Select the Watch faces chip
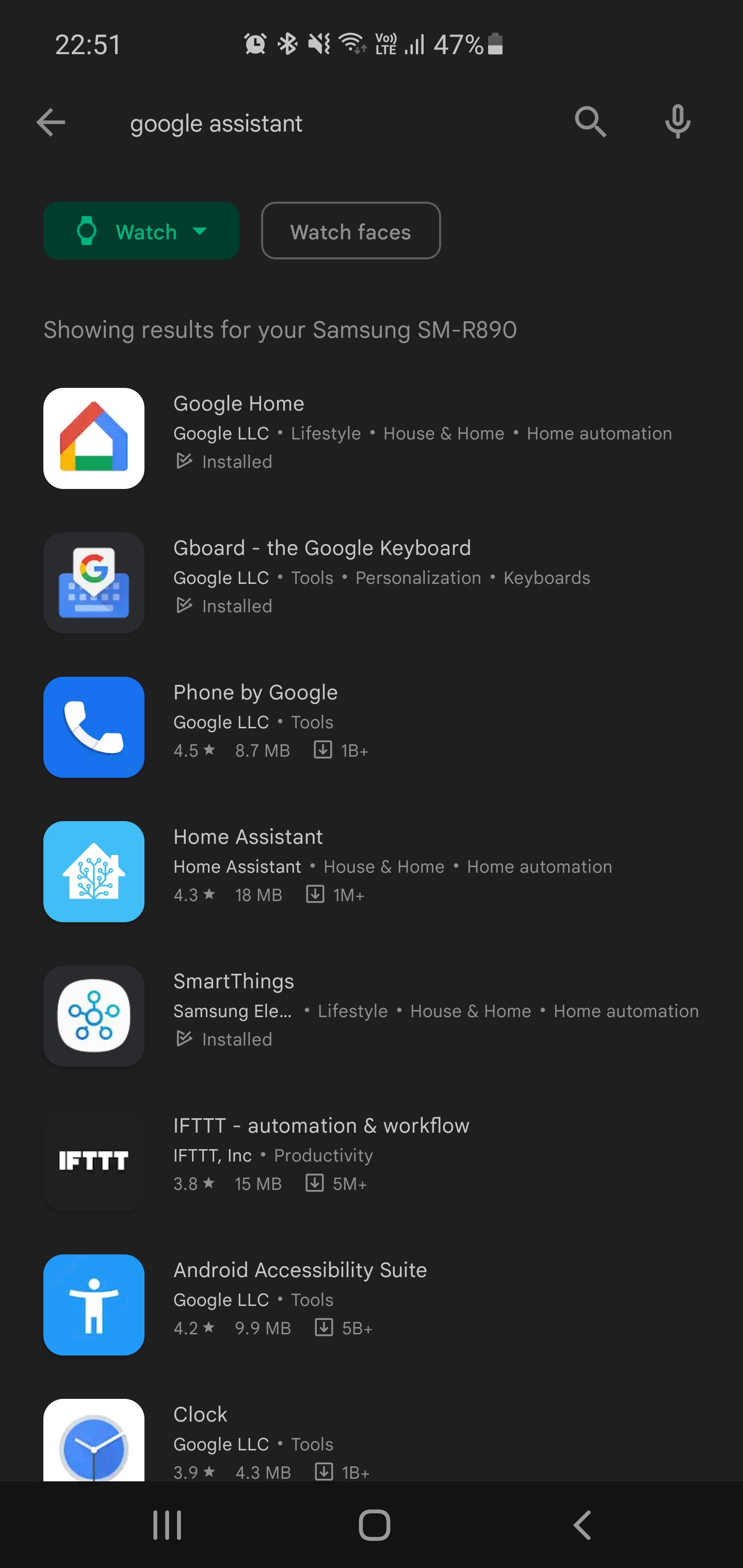 [x=351, y=231]
